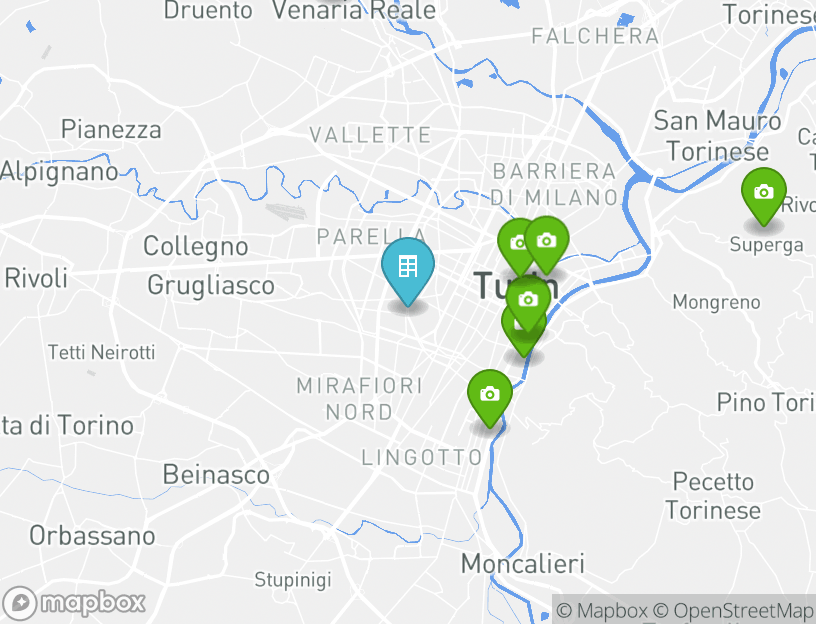This screenshot has width=816, height=624.
Task: Open the © OpenStreetMap attribution link
Action: click(x=734, y=610)
